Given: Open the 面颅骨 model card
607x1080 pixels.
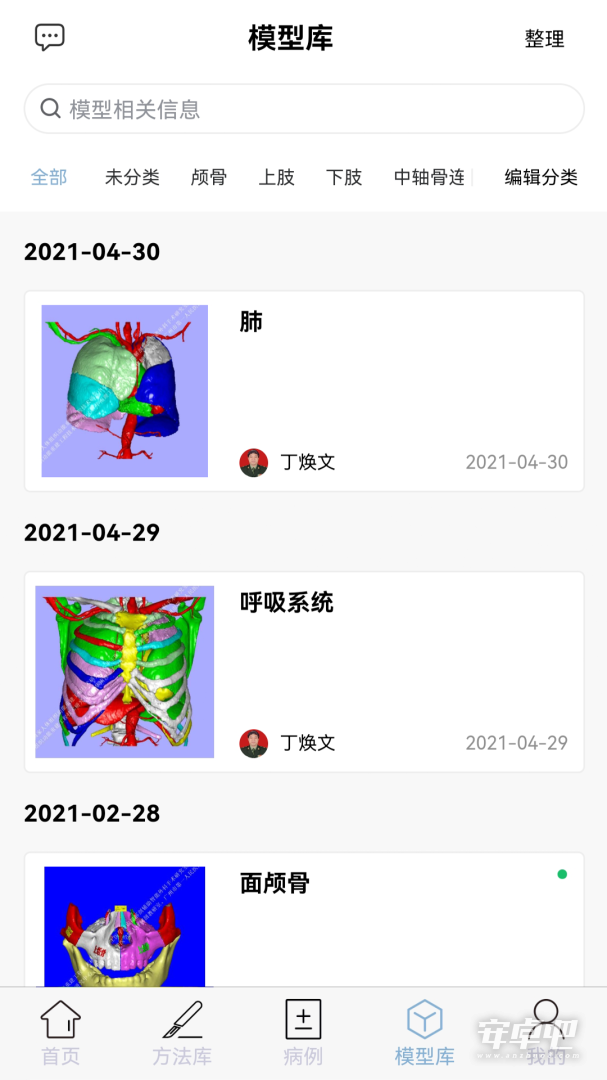Looking at the screenshot, I should (304, 920).
